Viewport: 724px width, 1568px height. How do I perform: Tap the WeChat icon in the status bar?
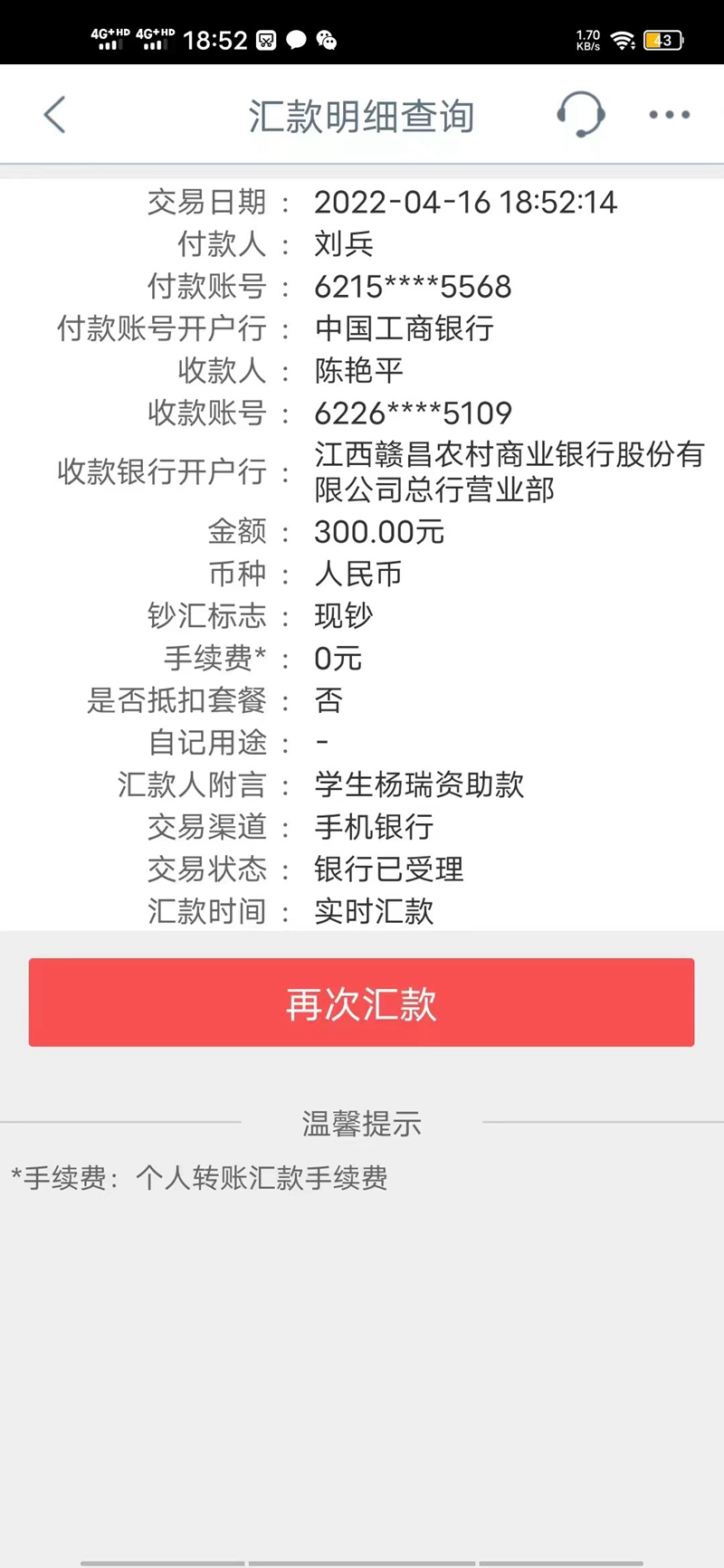[x=327, y=41]
